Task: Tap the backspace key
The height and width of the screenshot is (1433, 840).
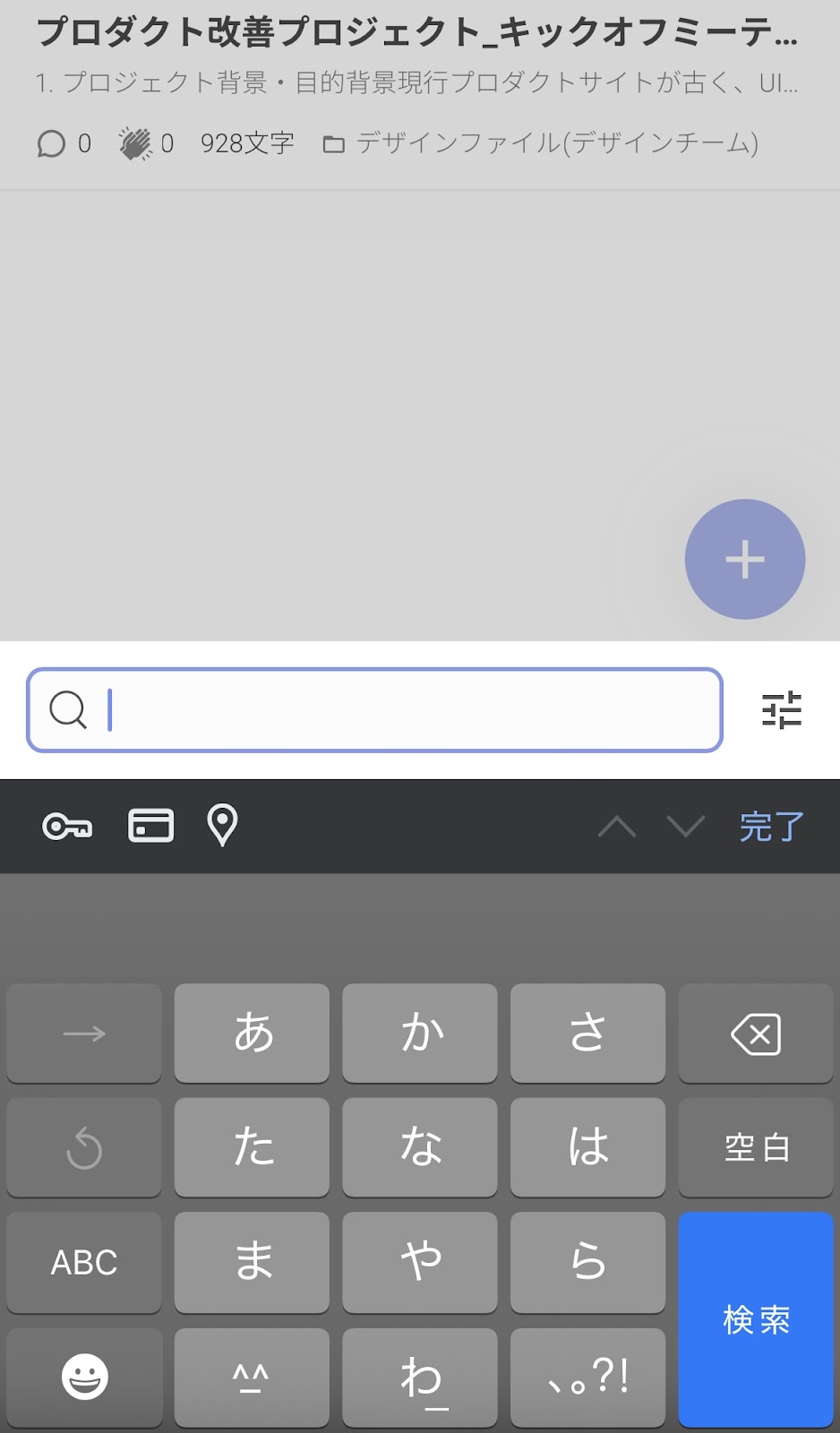Action: pyautogui.click(x=756, y=1034)
